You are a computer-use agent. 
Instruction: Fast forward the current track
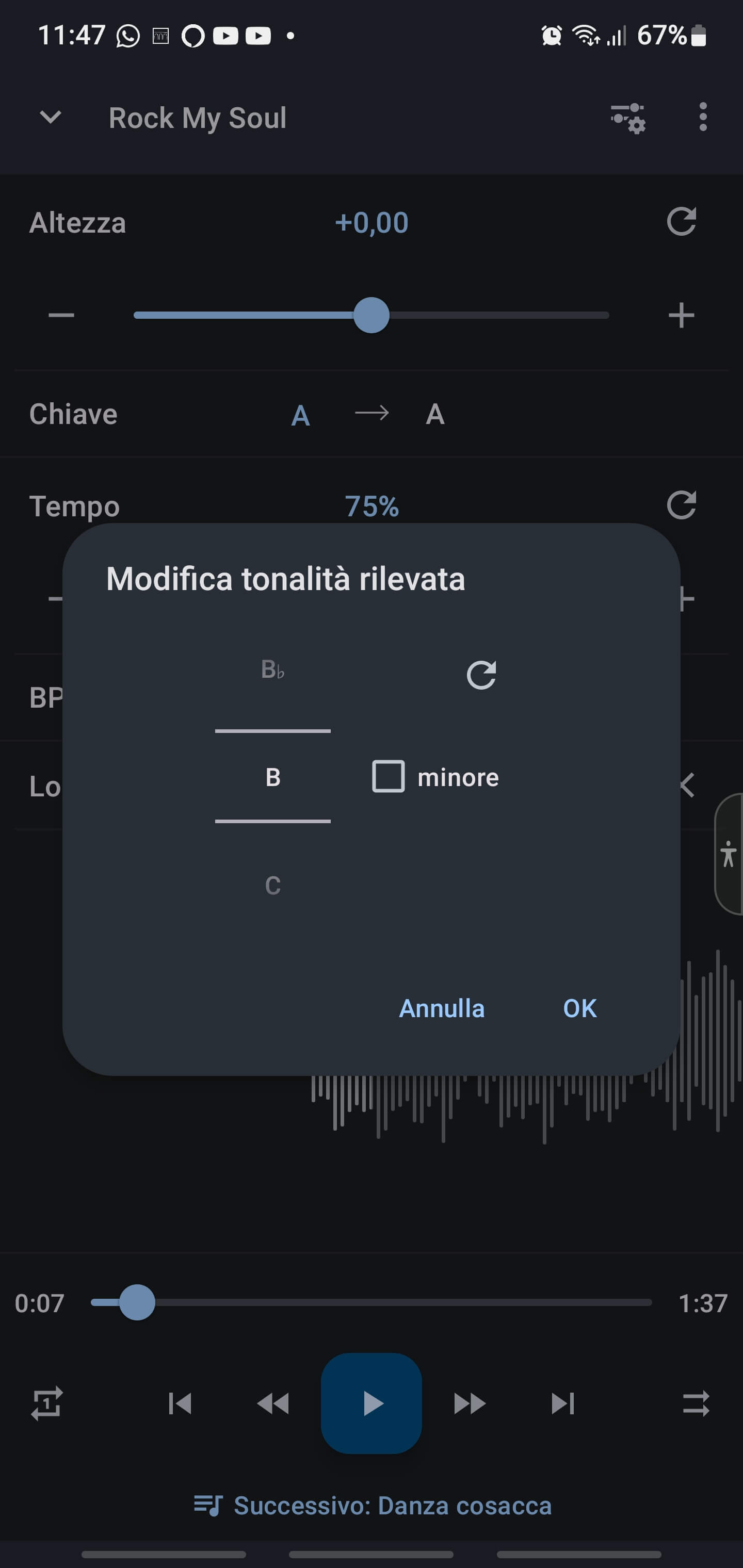pyautogui.click(x=470, y=1403)
